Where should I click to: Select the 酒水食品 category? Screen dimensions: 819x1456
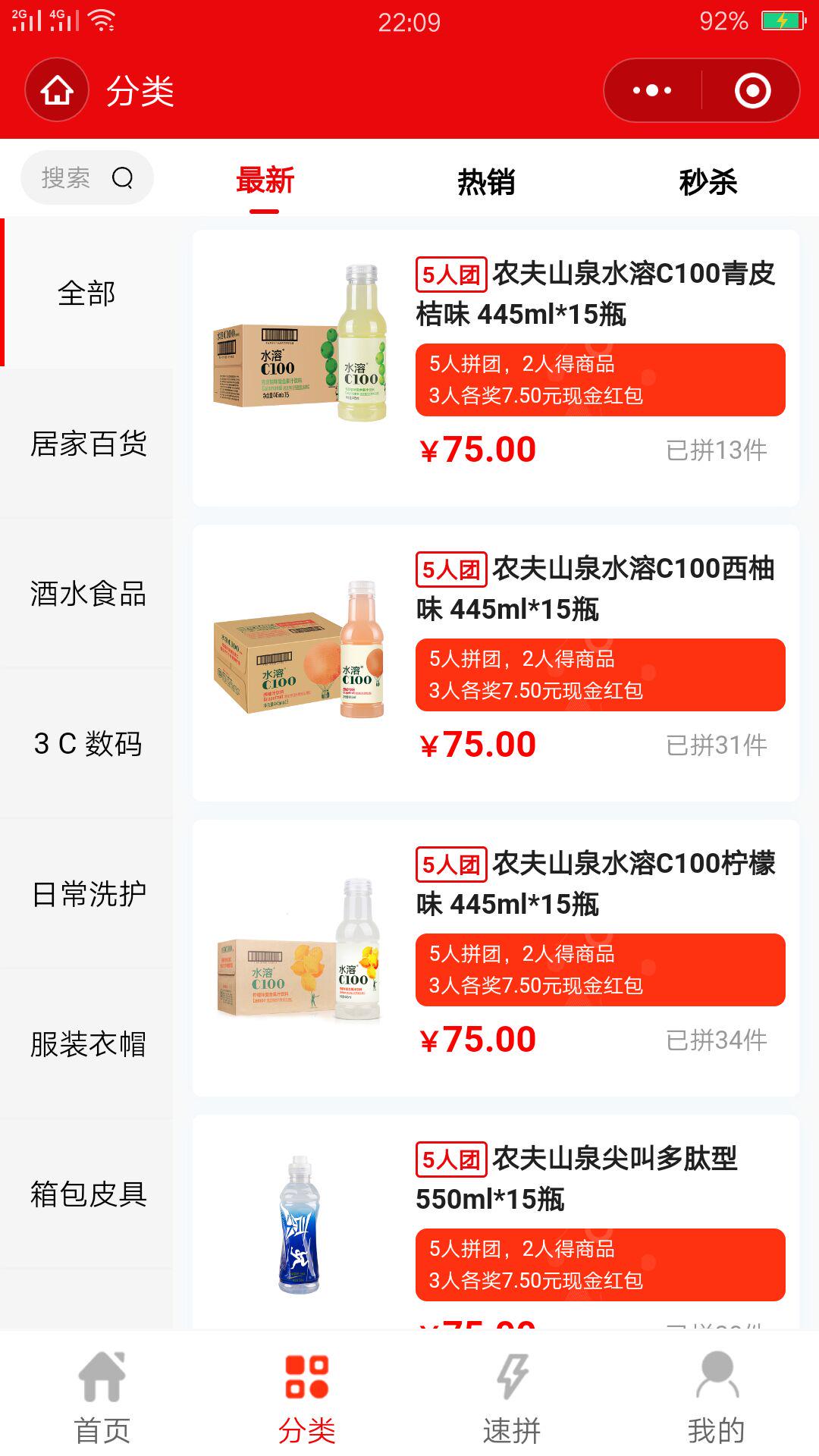[88, 594]
